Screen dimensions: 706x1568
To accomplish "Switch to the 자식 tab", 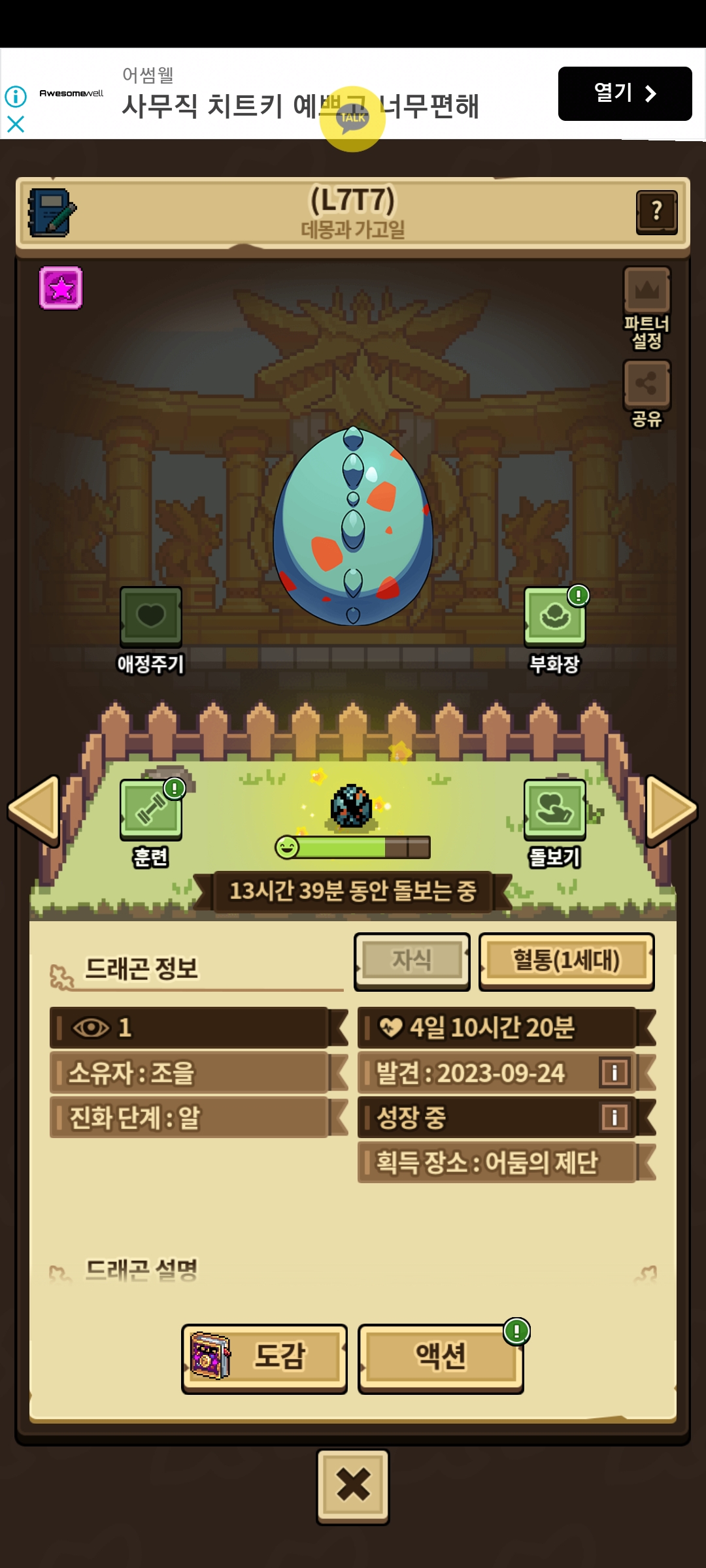I will click(412, 960).
